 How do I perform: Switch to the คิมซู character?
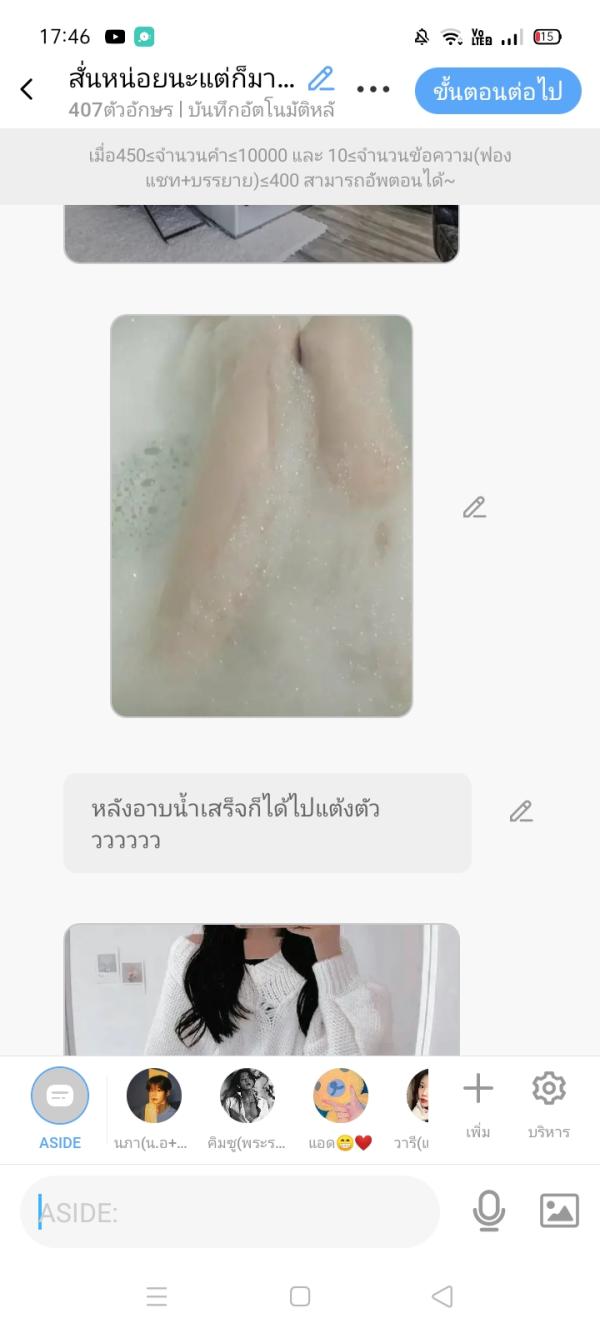[247, 1096]
